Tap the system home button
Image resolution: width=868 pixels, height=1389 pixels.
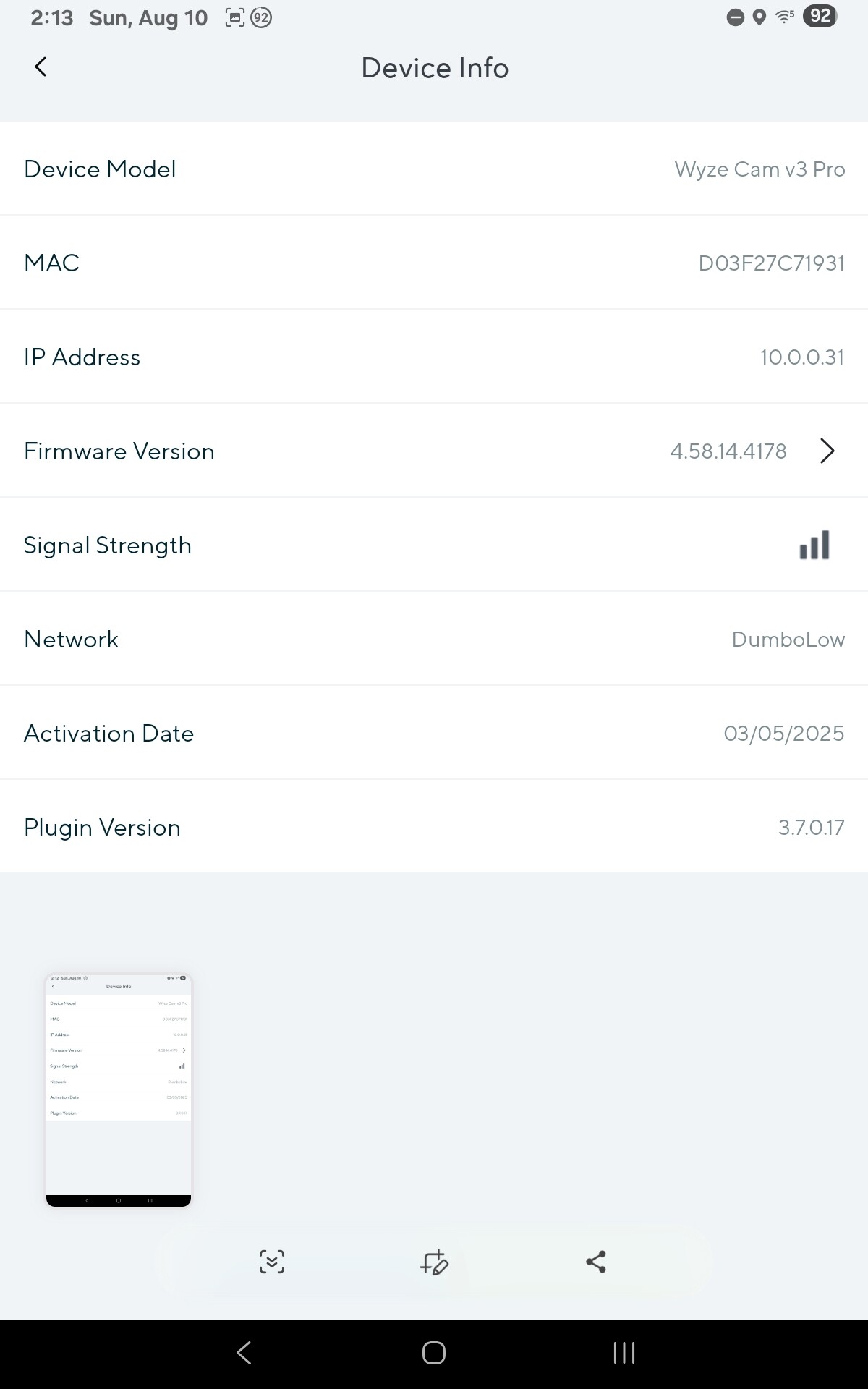(434, 1353)
